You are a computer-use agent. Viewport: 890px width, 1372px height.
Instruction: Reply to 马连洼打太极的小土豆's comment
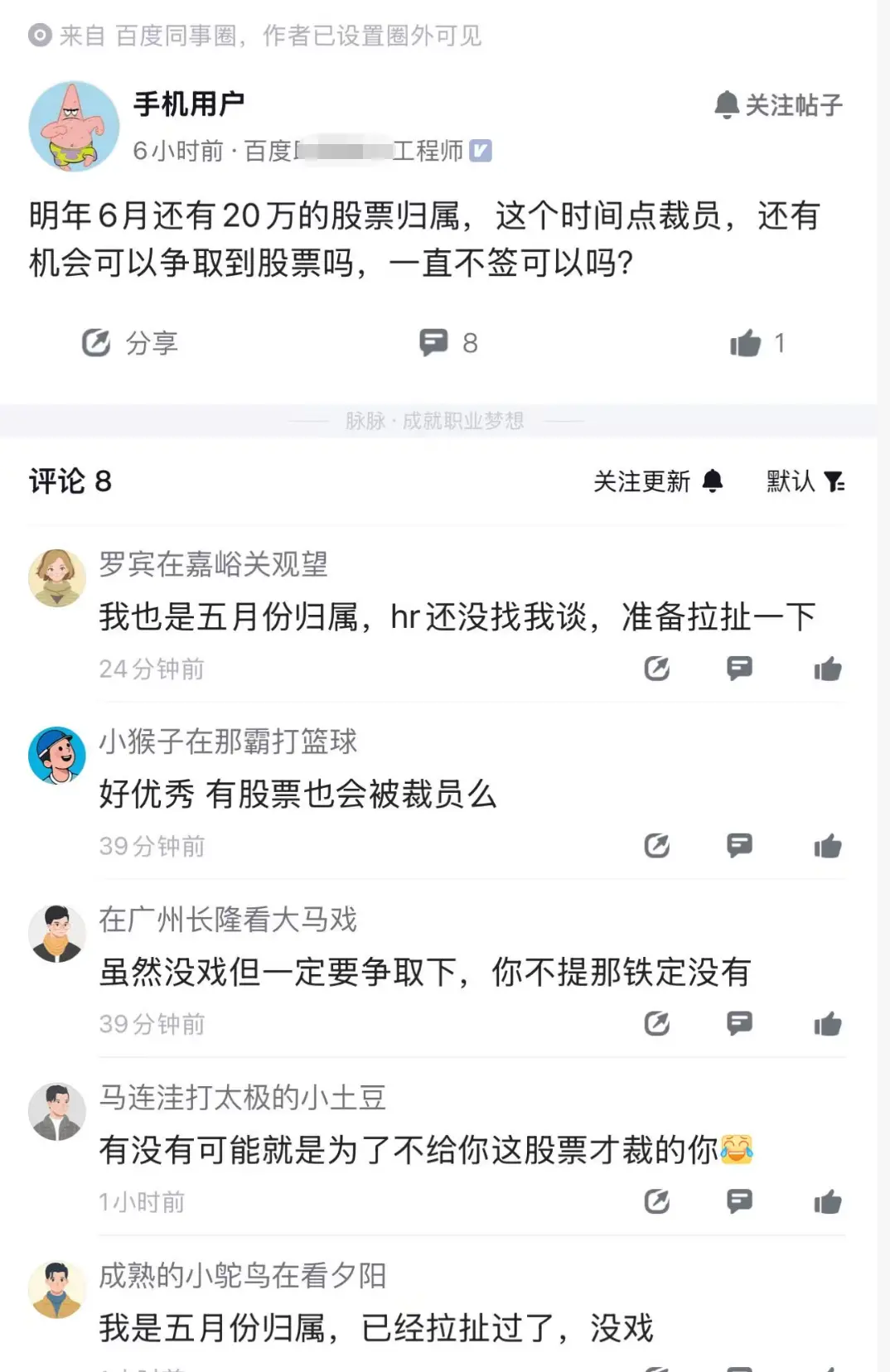coord(739,1201)
